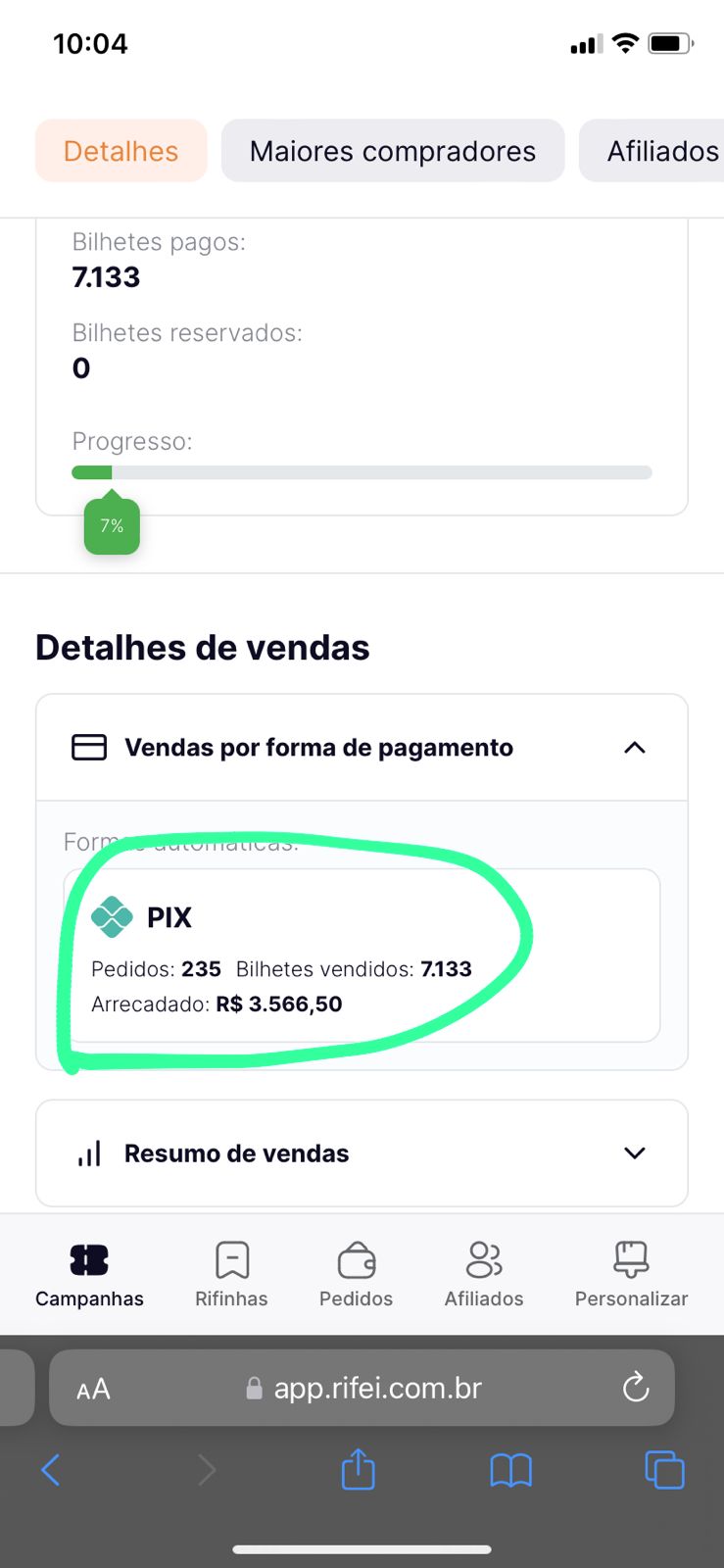This screenshot has width=724, height=1568.
Task: Select the Rifinhas icon
Action: click(x=231, y=1271)
